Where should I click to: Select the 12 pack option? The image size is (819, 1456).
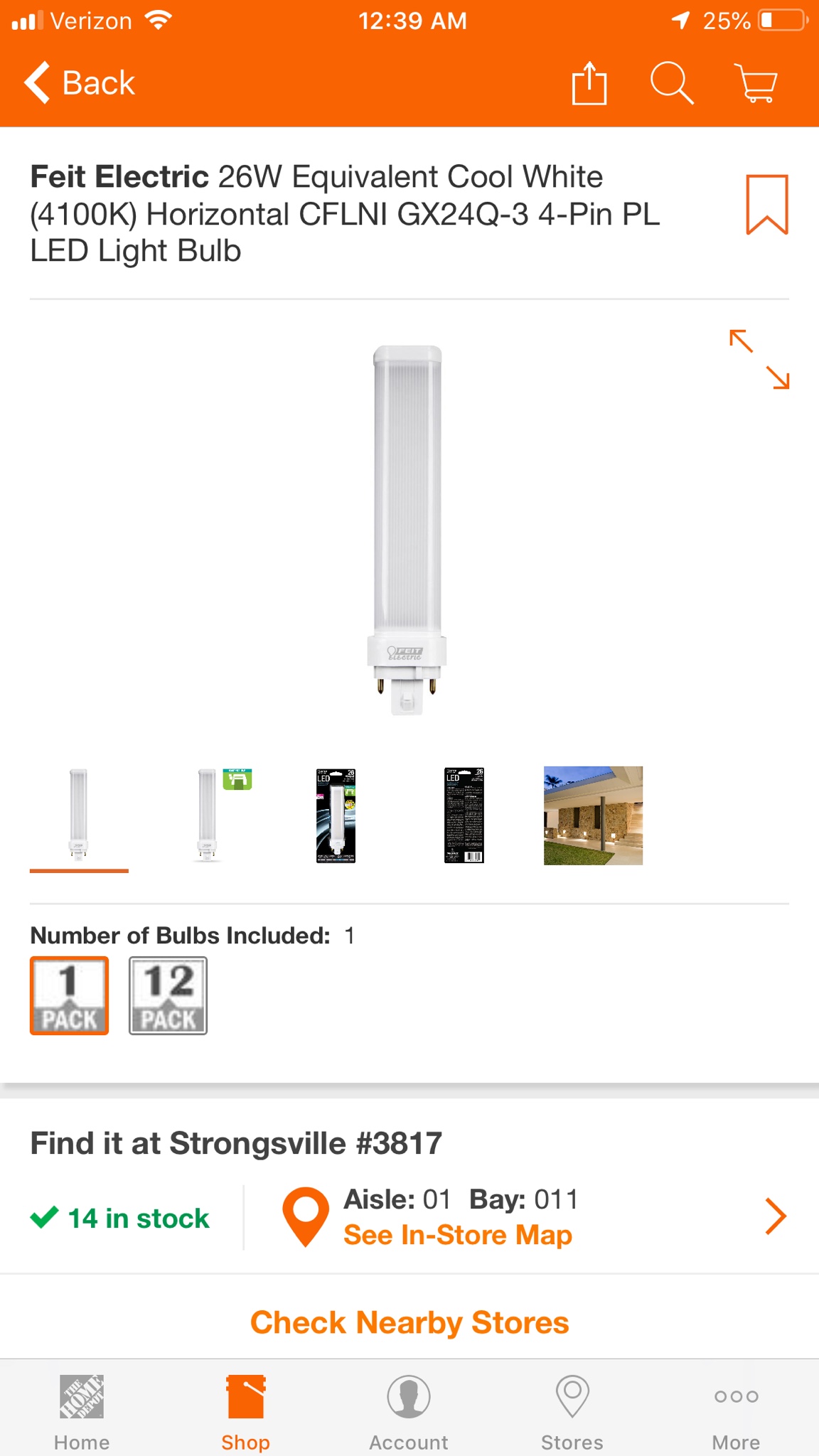(x=168, y=995)
